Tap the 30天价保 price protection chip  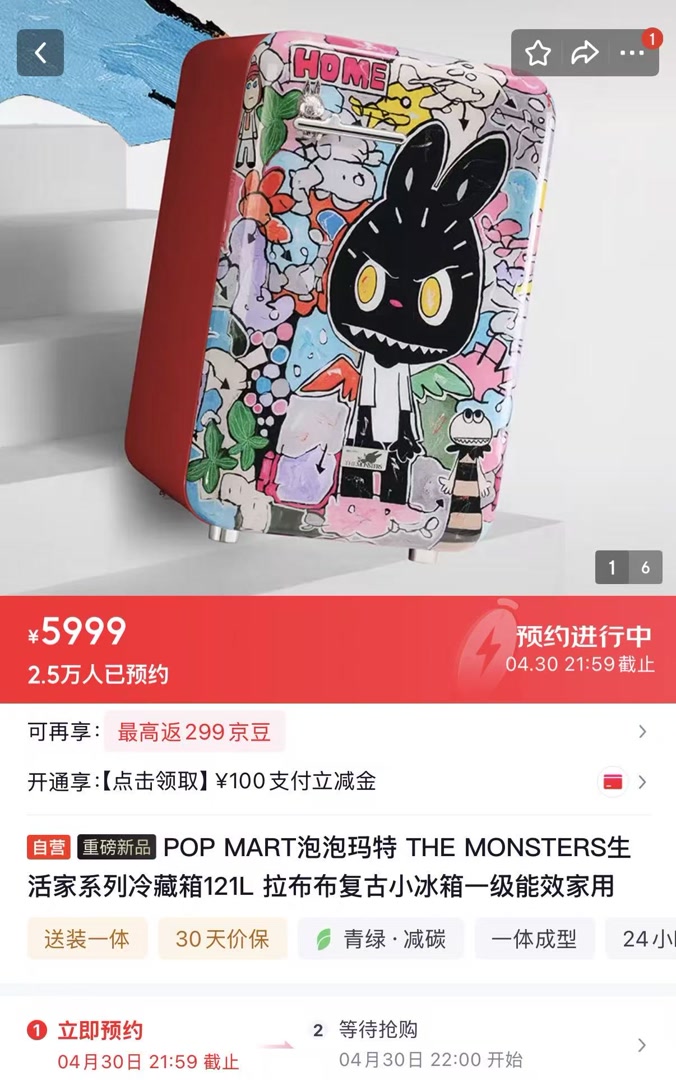click(x=223, y=939)
